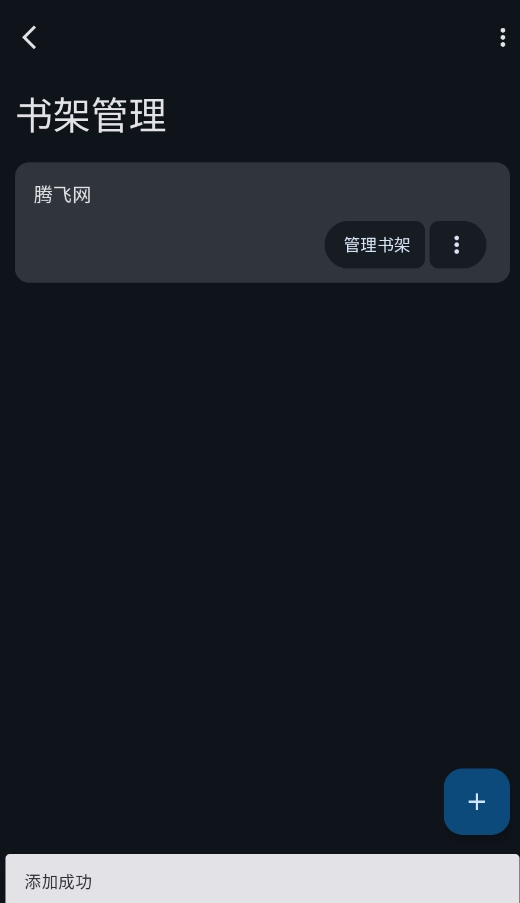
Task: Add a new bookshelf with the plus button
Action: [x=477, y=802]
